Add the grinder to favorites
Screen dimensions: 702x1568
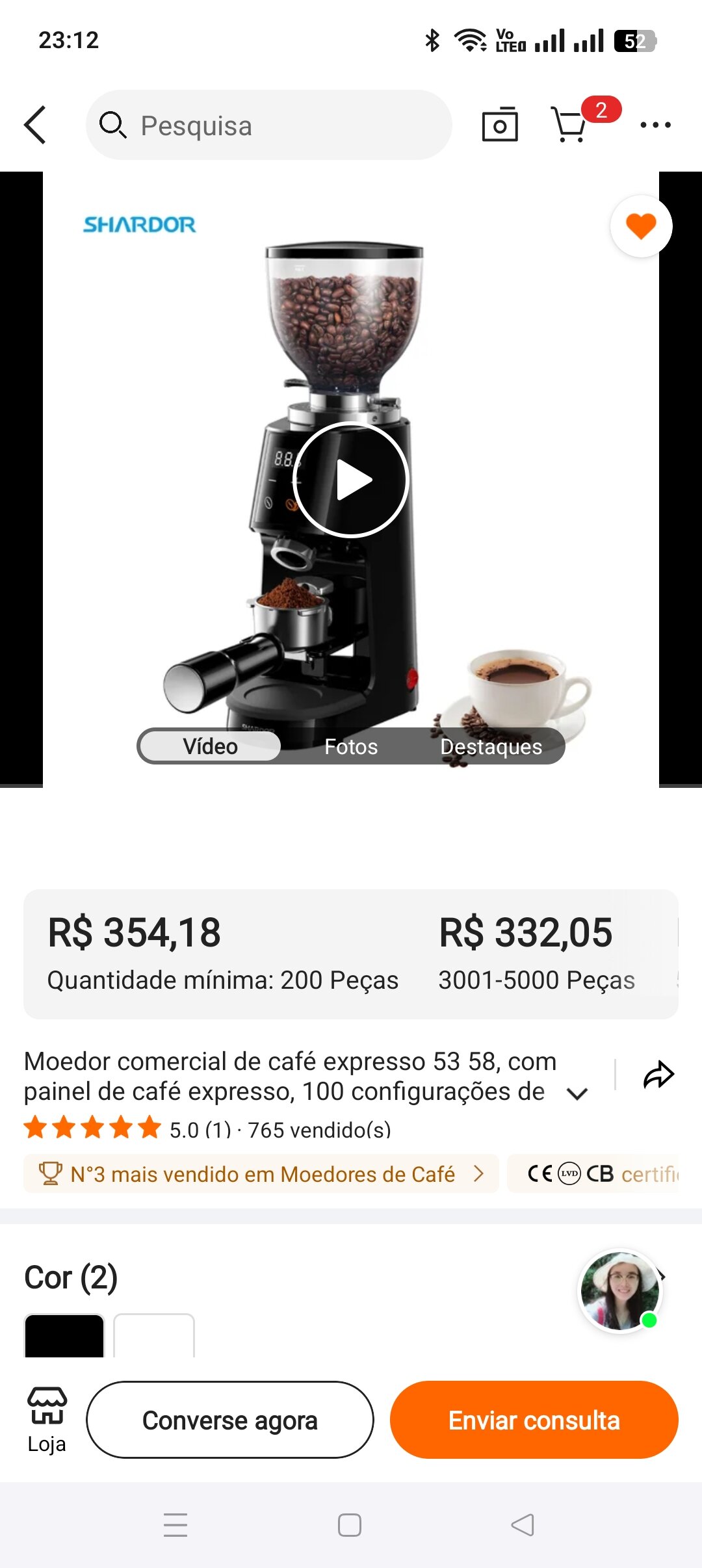pyautogui.click(x=641, y=226)
